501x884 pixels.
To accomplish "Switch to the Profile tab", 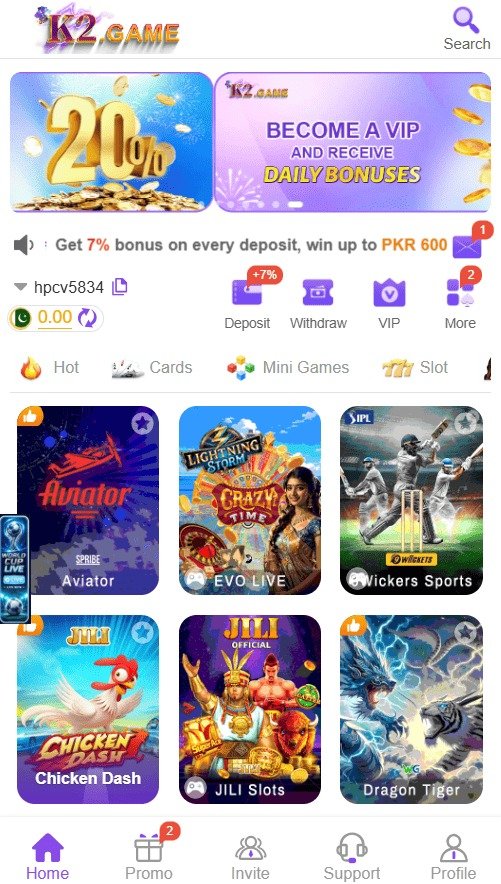I will click(x=453, y=856).
